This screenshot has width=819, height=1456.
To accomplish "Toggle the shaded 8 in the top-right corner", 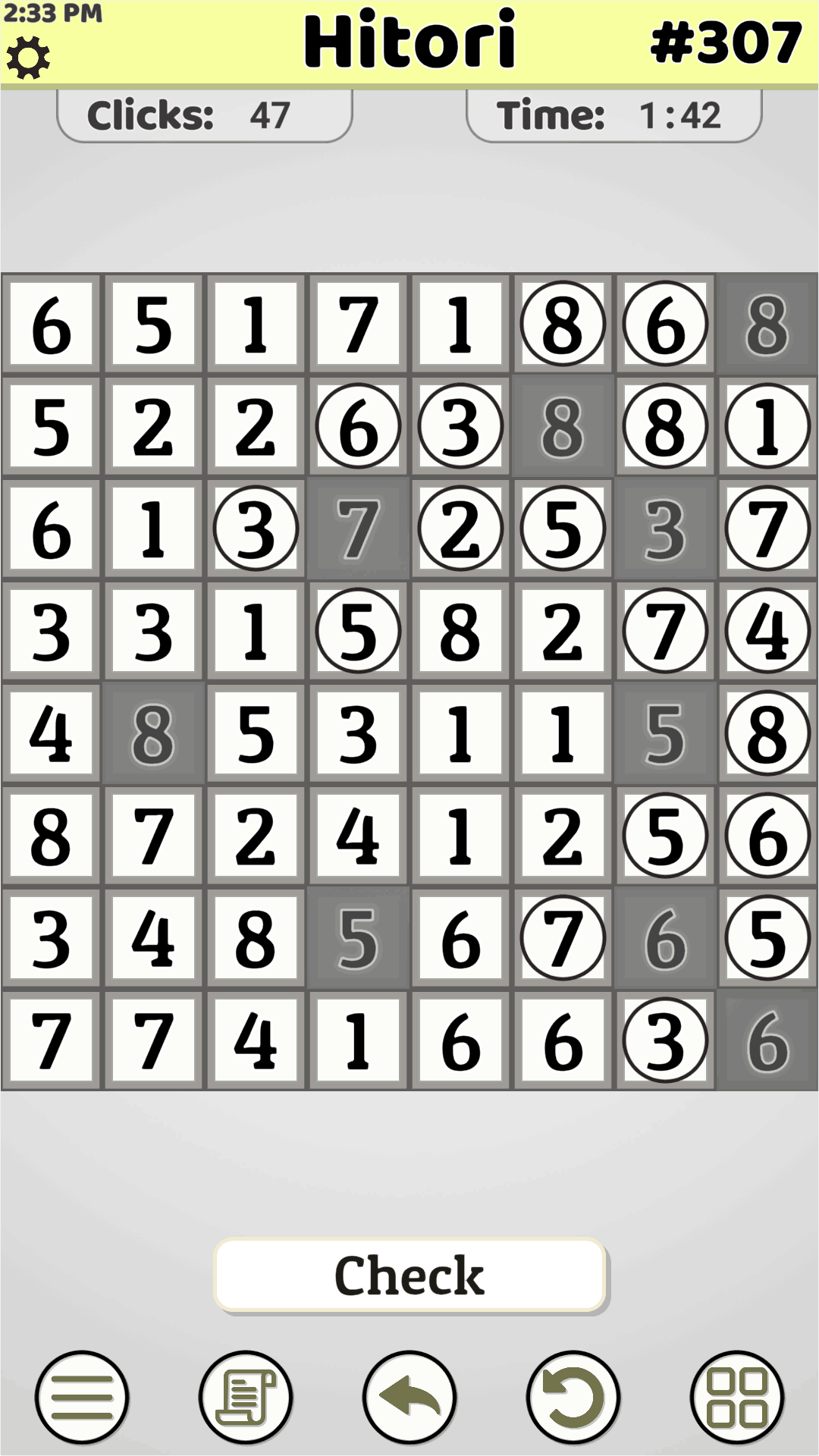I will [767, 325].
